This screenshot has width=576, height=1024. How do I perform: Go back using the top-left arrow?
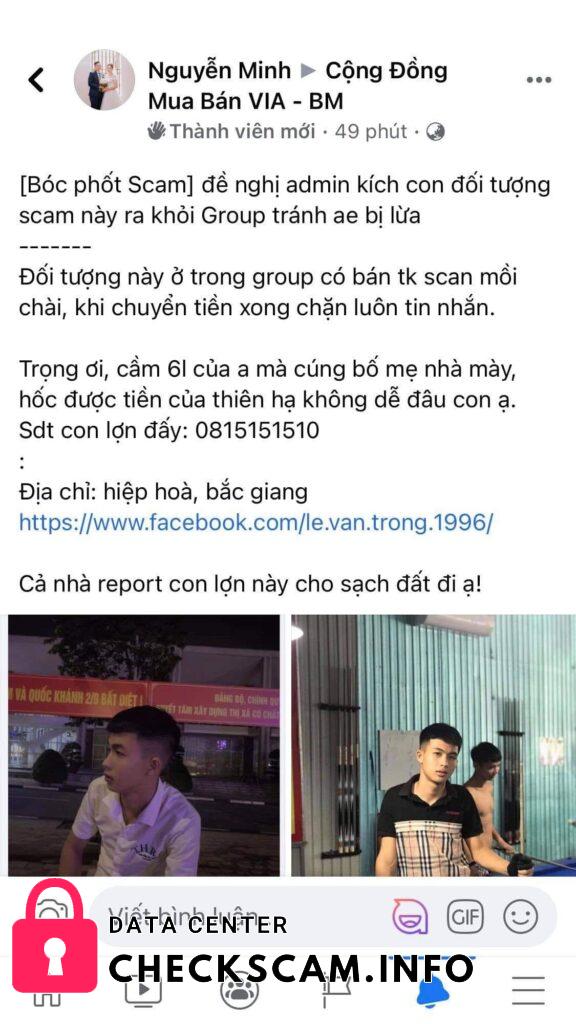[x=37, y=80]
